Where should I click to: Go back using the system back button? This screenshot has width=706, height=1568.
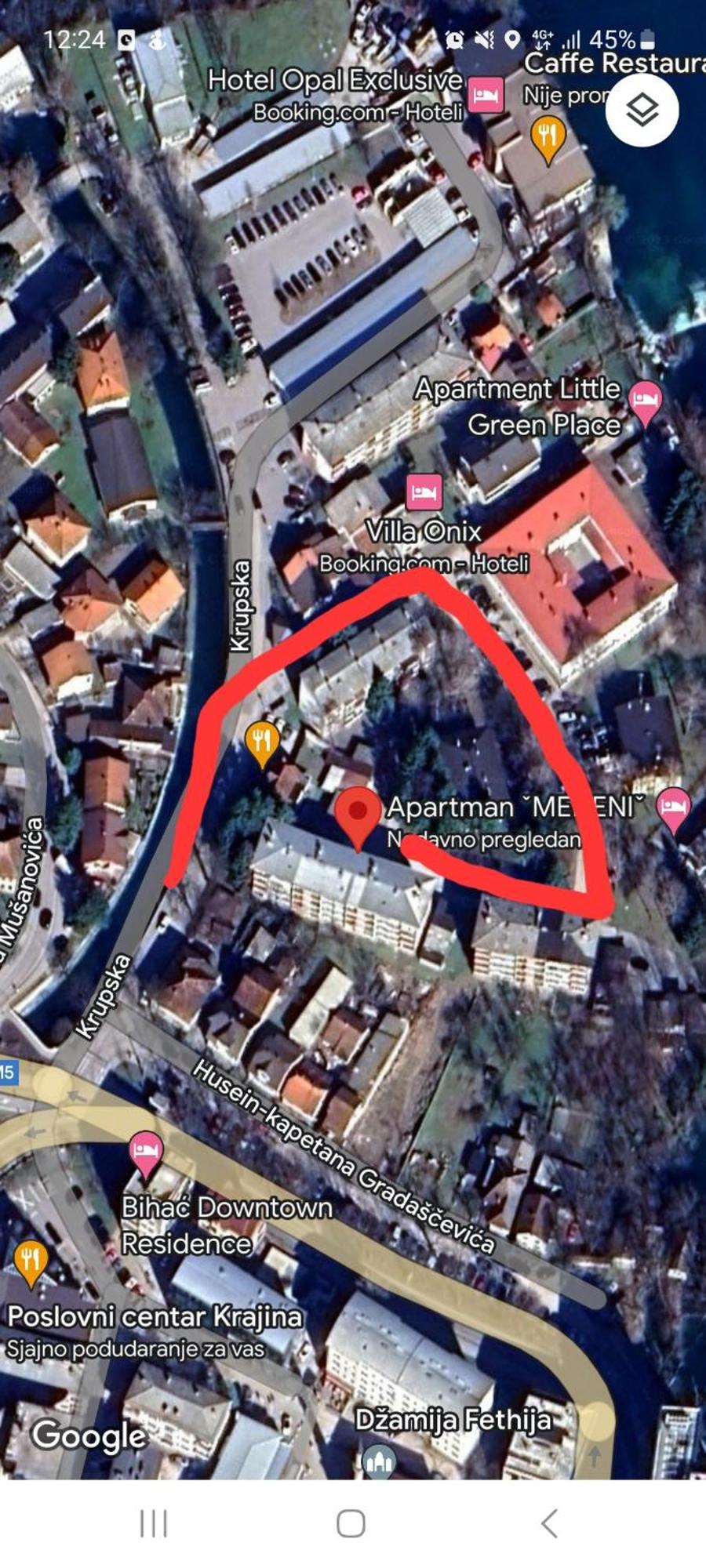point(550,1524)
